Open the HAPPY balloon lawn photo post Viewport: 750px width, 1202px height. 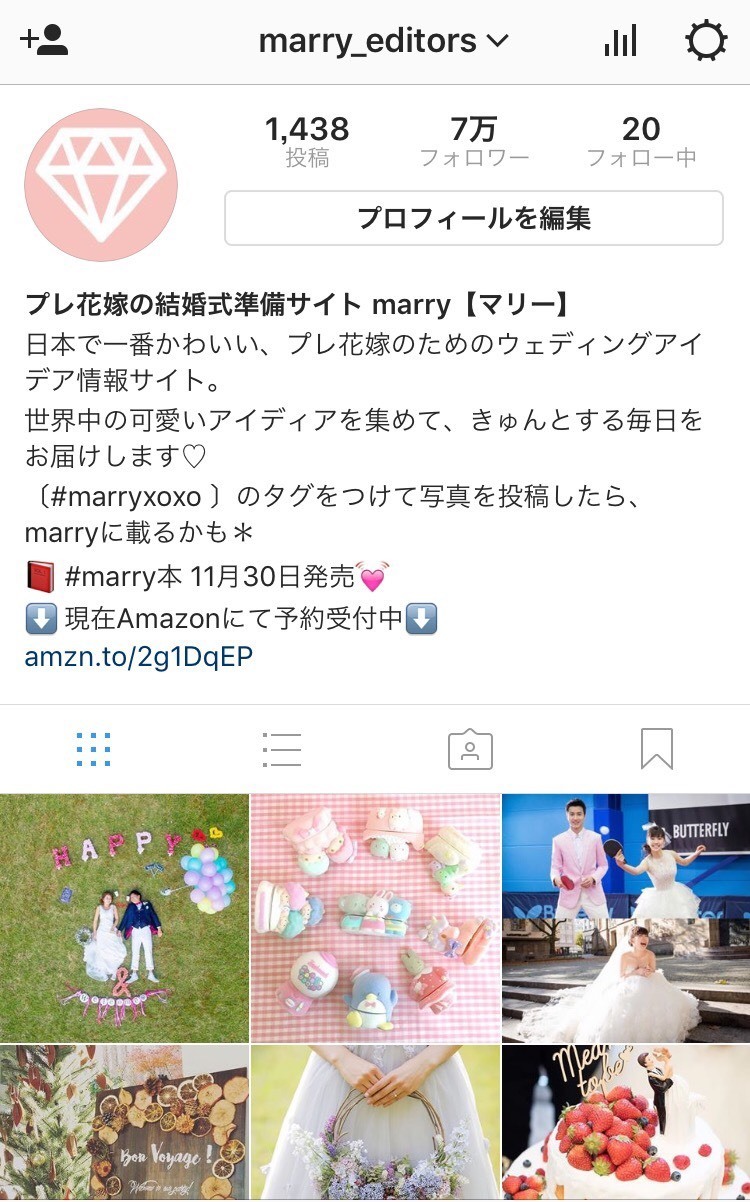124,917
